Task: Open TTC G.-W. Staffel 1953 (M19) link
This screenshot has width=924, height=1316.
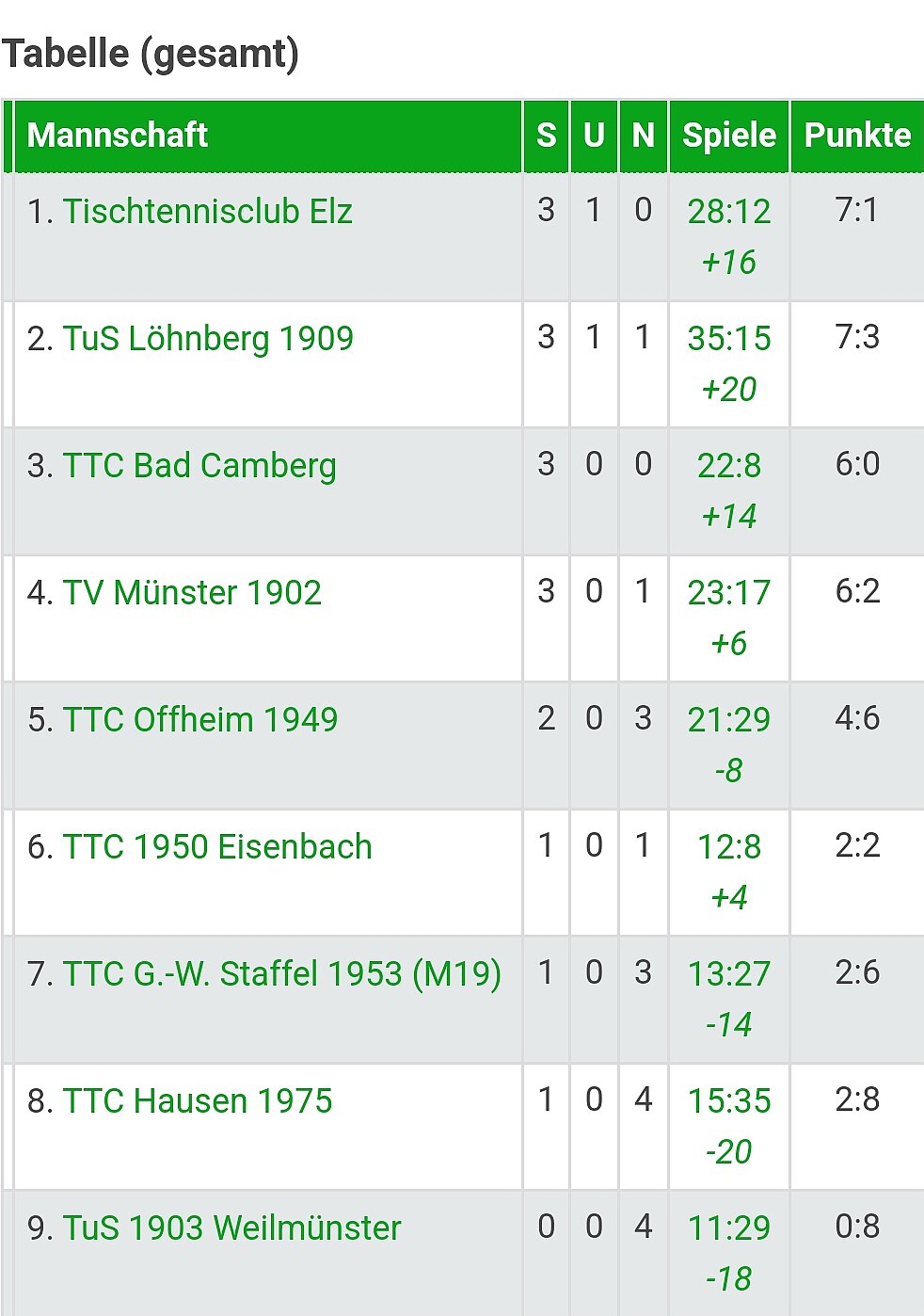Action: coord(281,973)
